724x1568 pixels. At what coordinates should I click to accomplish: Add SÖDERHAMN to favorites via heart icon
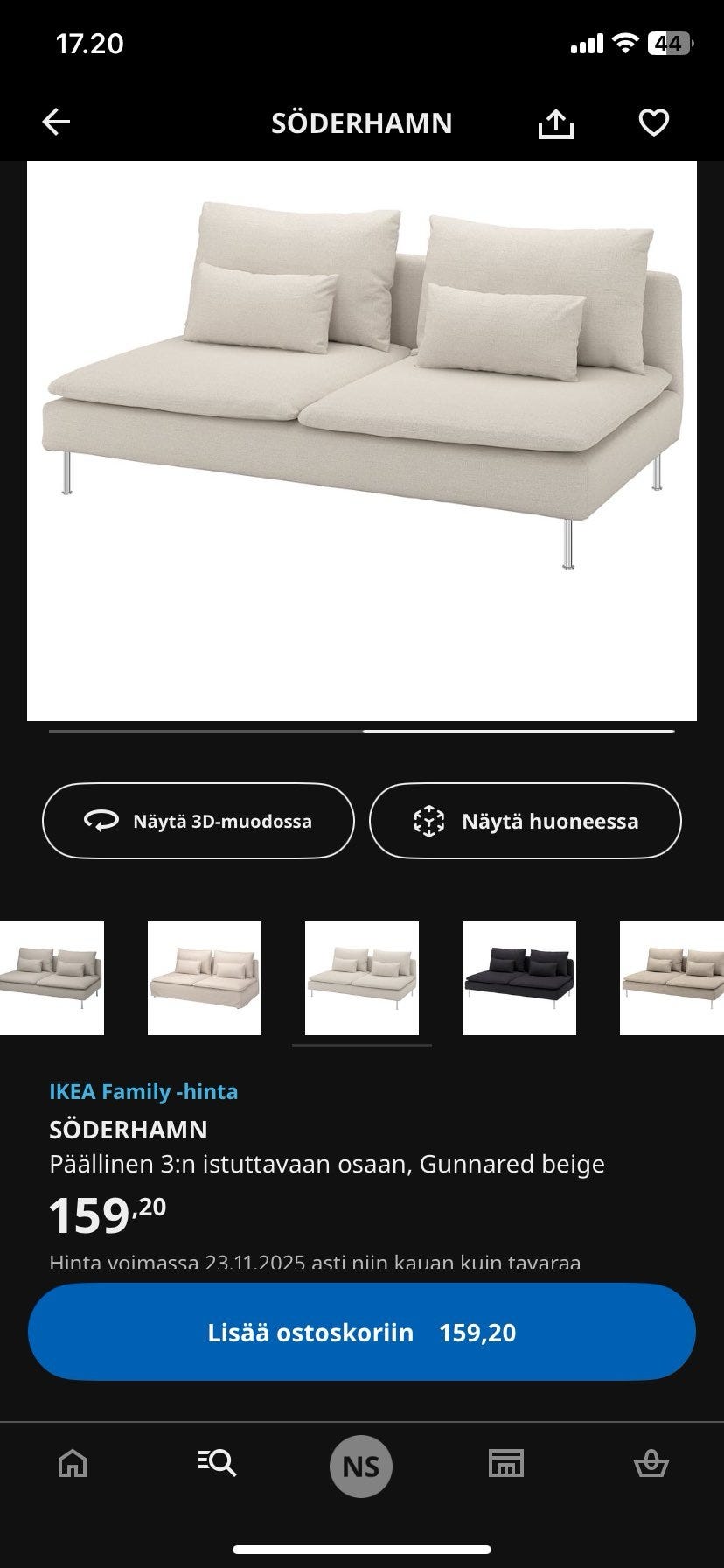(x=654, y=122)
